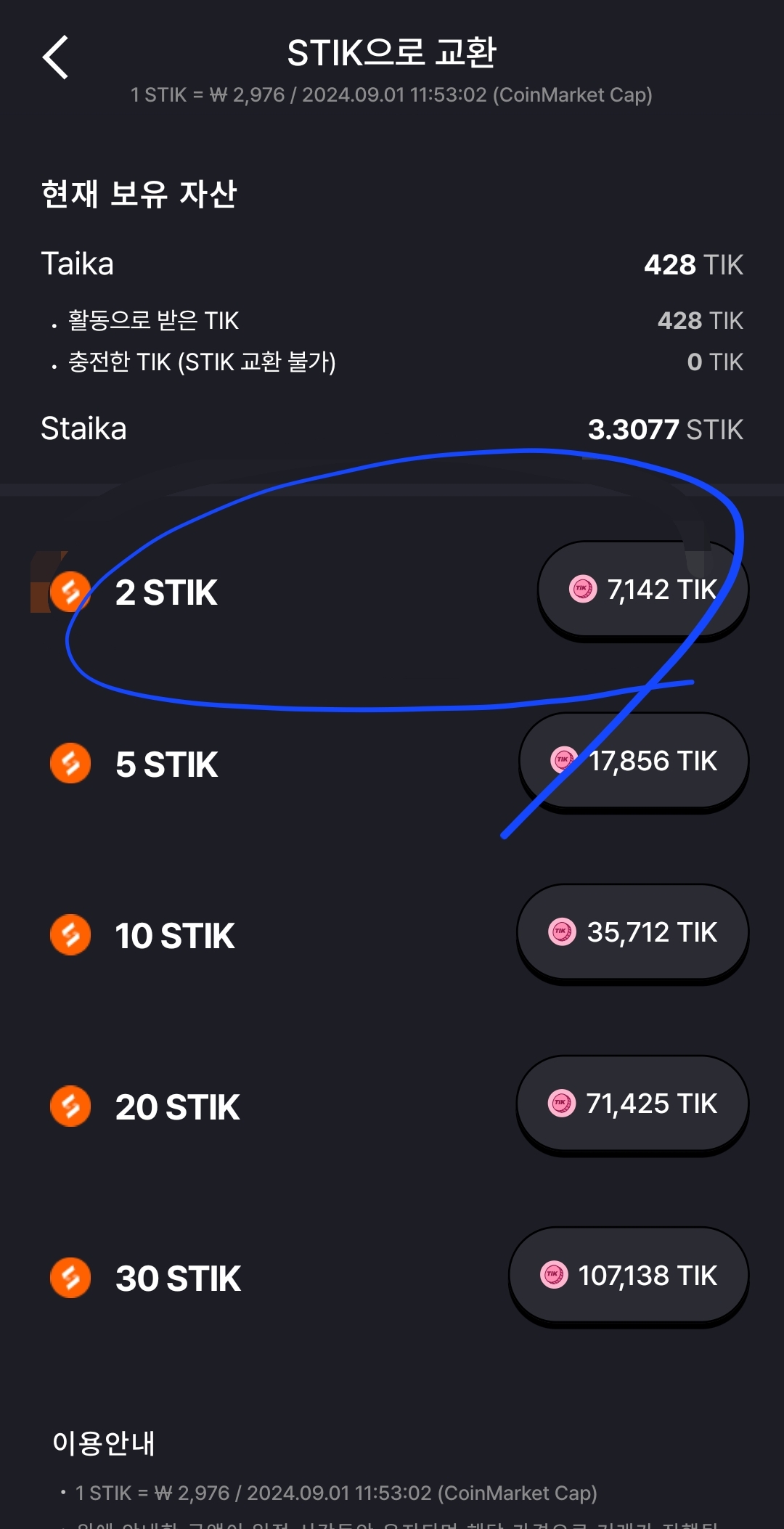Select the 17,856 TIK exchange button

(634, 761)
